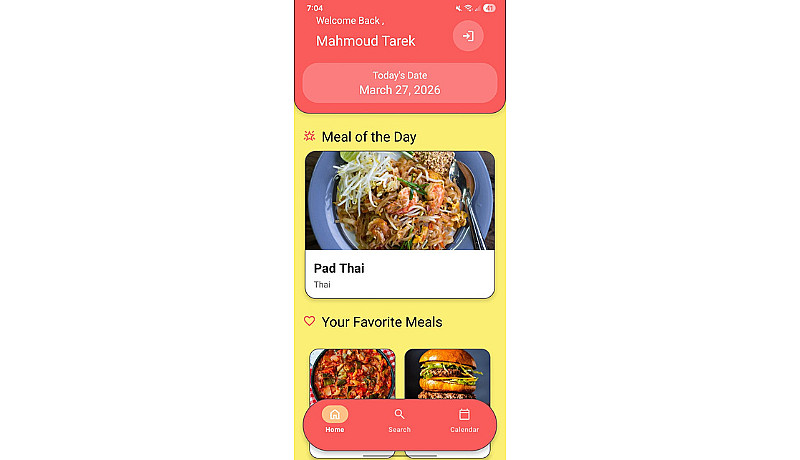This screenshot has height=460, width=800.
Task: Select the Home tab
Action: click(x=335, y=420)
